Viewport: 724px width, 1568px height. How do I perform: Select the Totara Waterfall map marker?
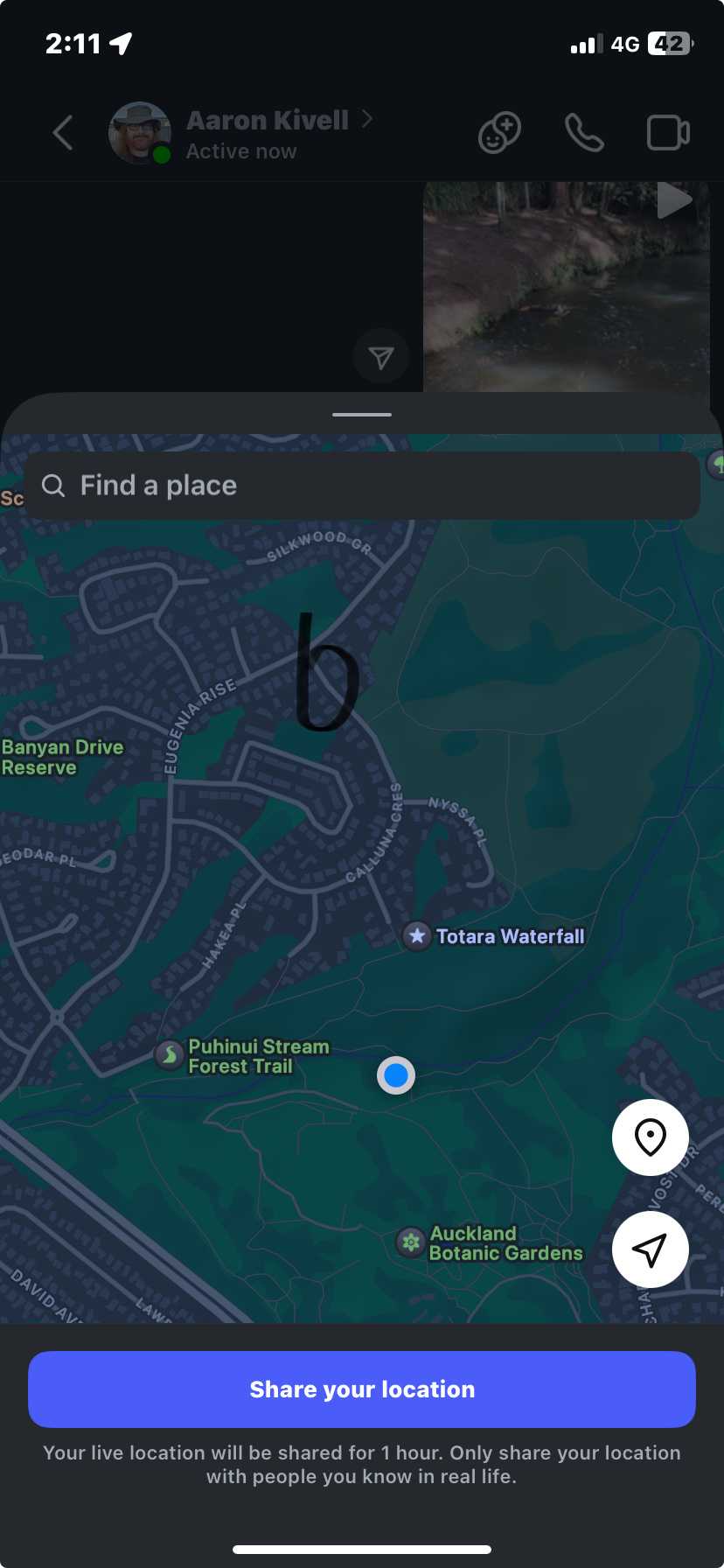pyautogui.click(x=417, y=936)
